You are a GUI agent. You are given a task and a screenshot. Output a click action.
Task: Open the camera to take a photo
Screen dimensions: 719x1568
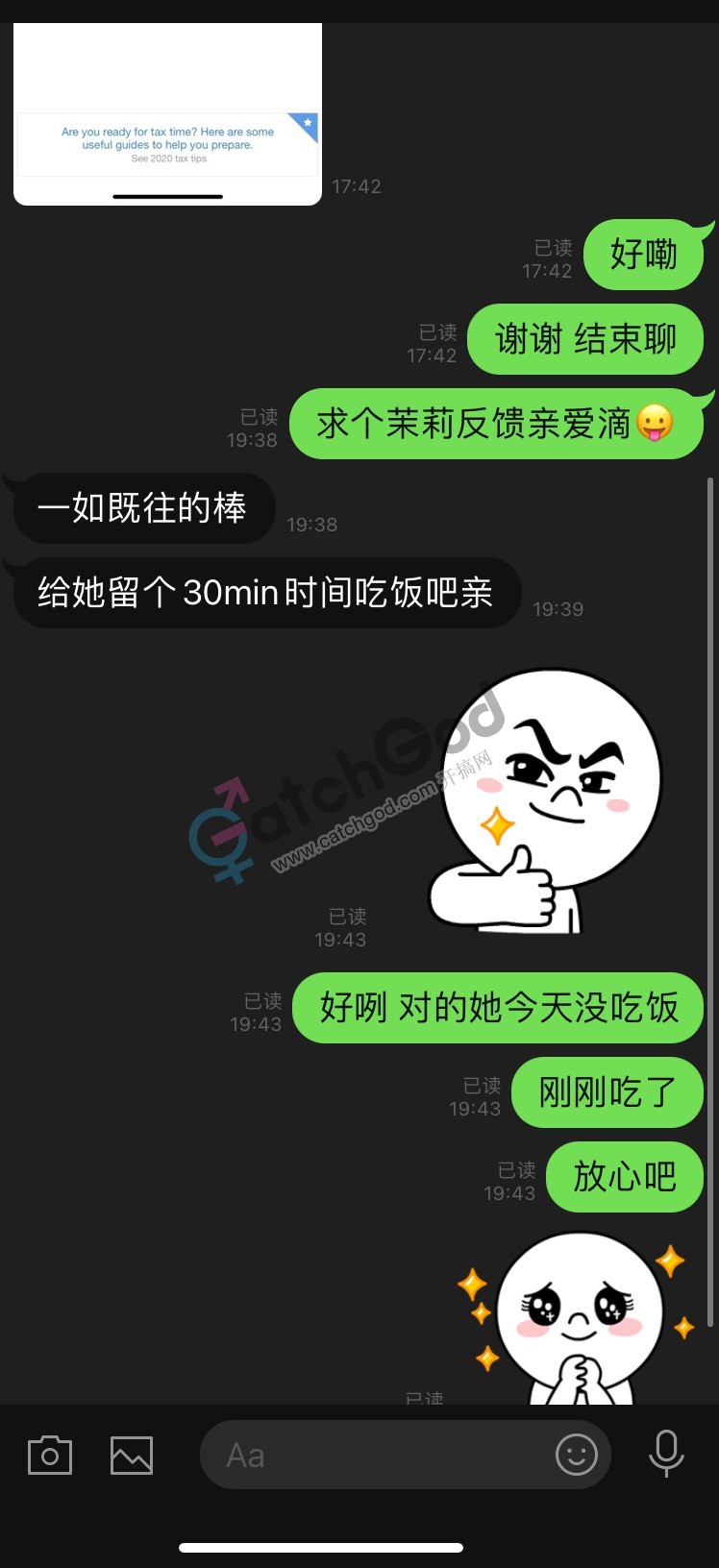50,1456
